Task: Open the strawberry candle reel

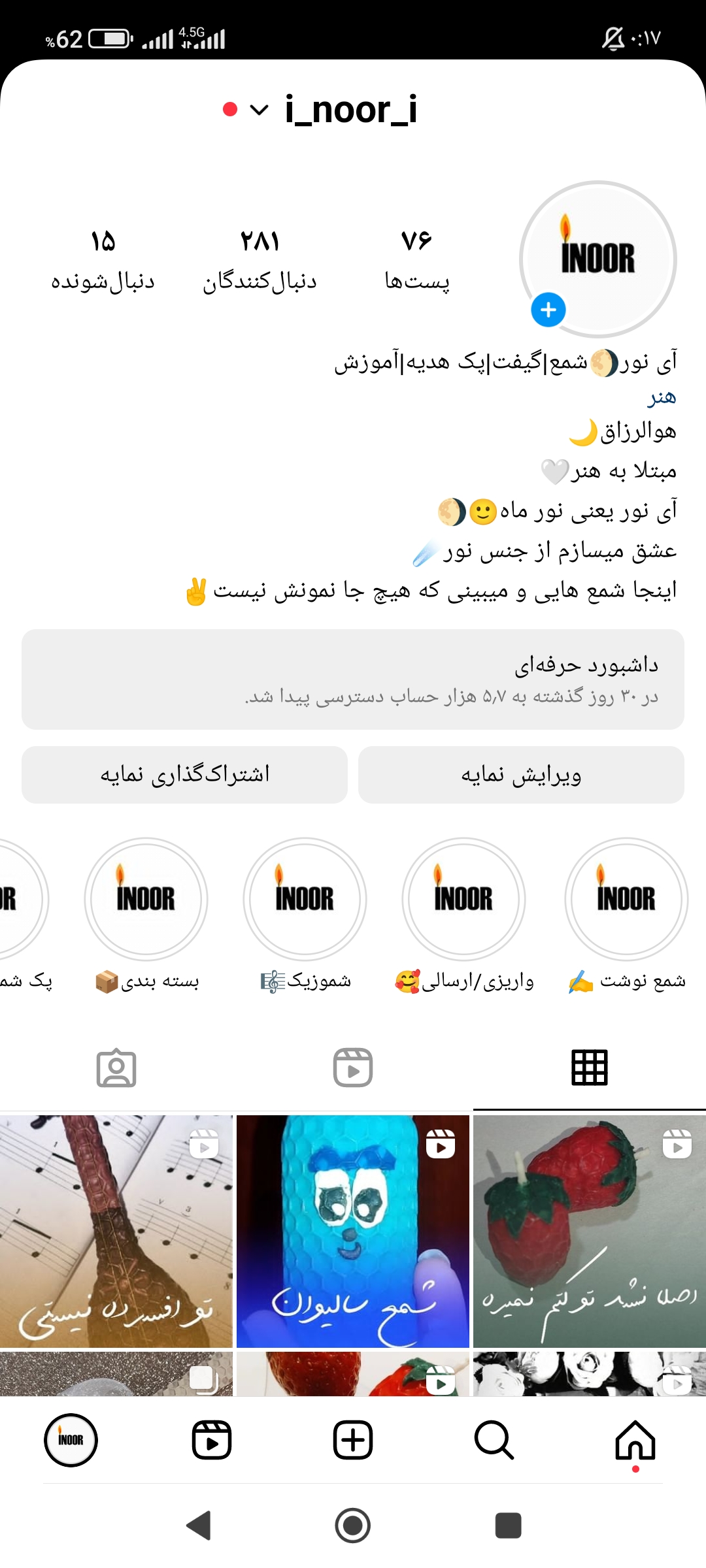Action: pyautogui.click(x=589, y=1232)
